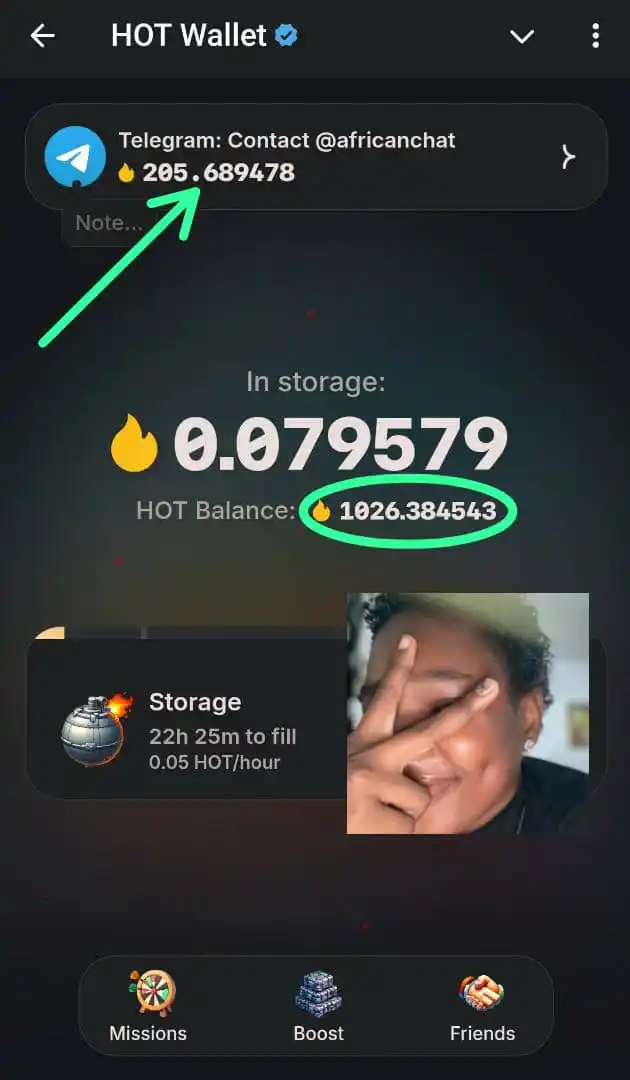Open the Telegram Contact @africanchat account card

click(x=315, y=157)
